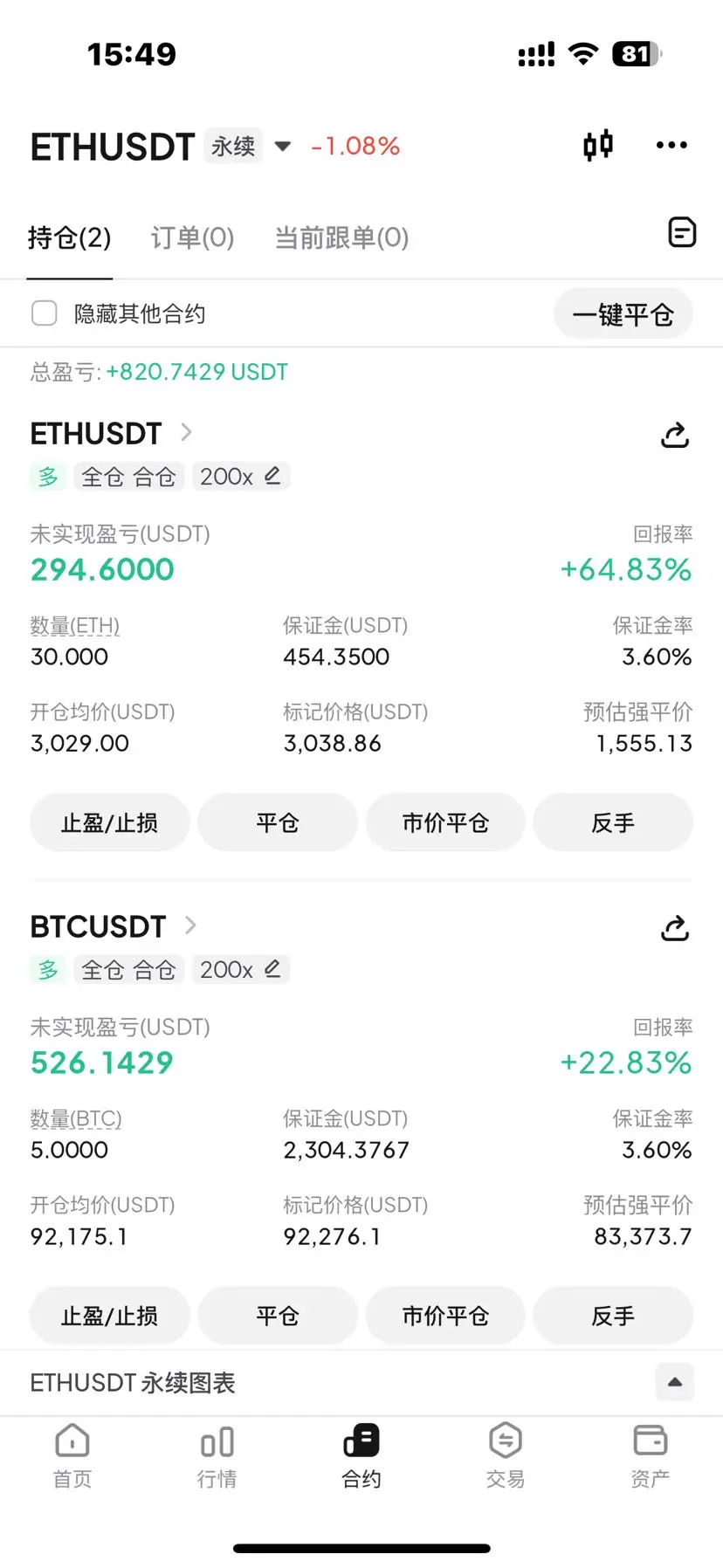Open the order history document icon

(682, 232)
